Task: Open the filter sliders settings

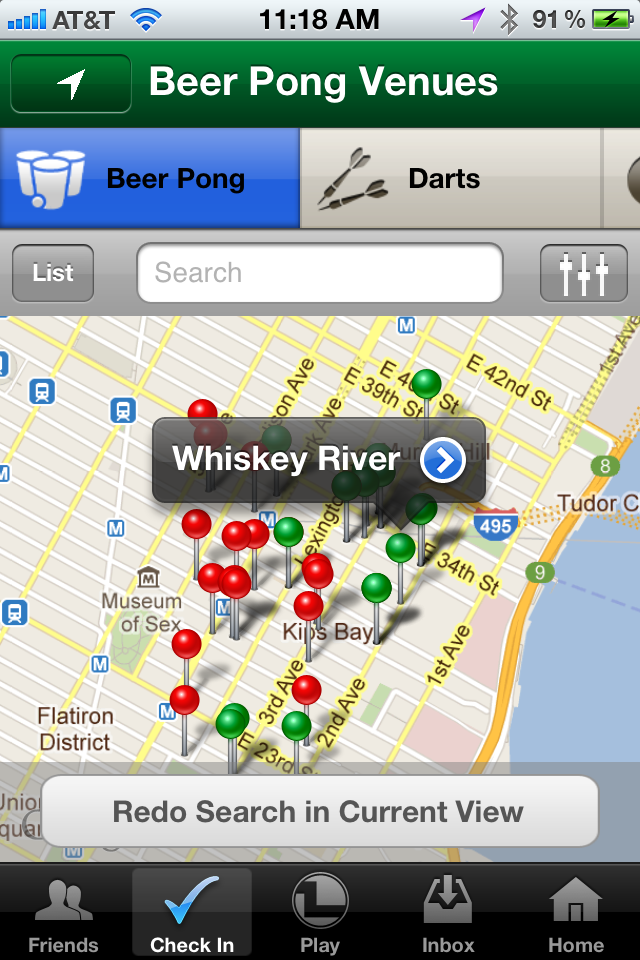Action: pos(584,273)
